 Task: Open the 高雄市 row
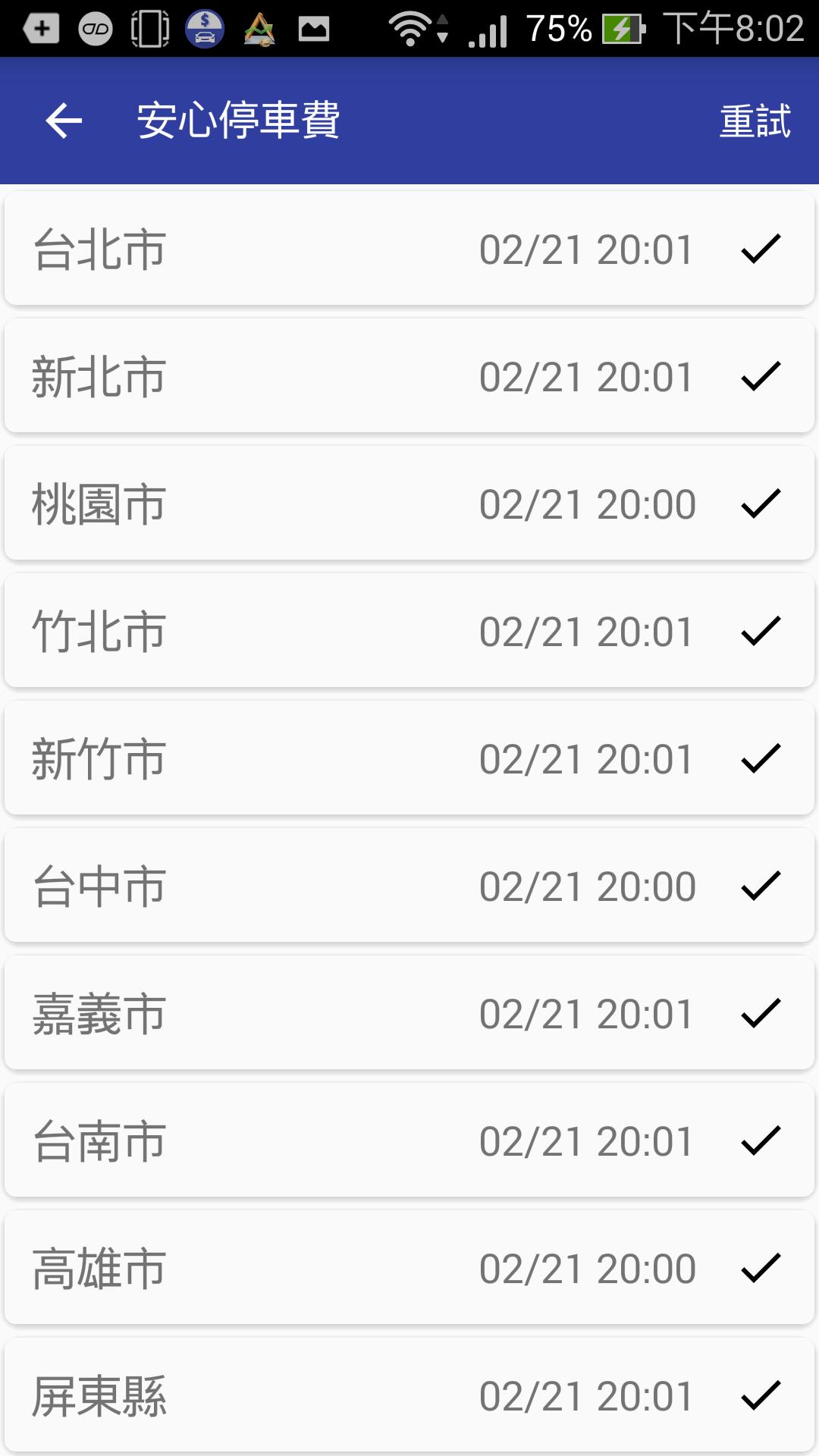tap(409, 1268)
